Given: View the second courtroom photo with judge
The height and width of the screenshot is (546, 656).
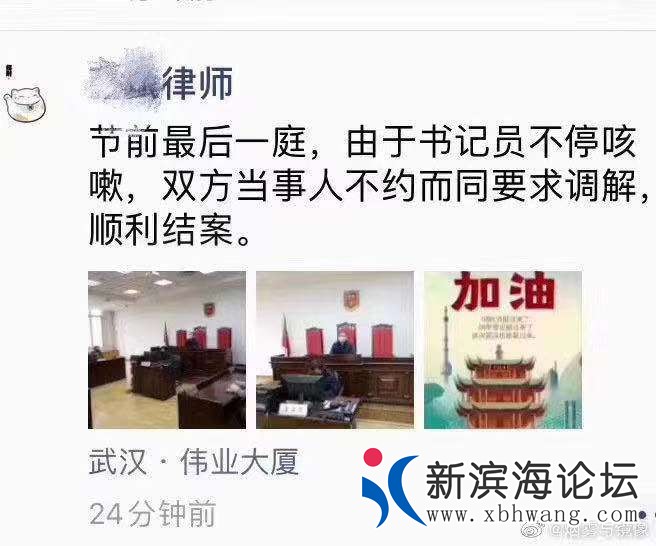Looking at the screenshot, I should pyautogui.click(x=335, y=349).
